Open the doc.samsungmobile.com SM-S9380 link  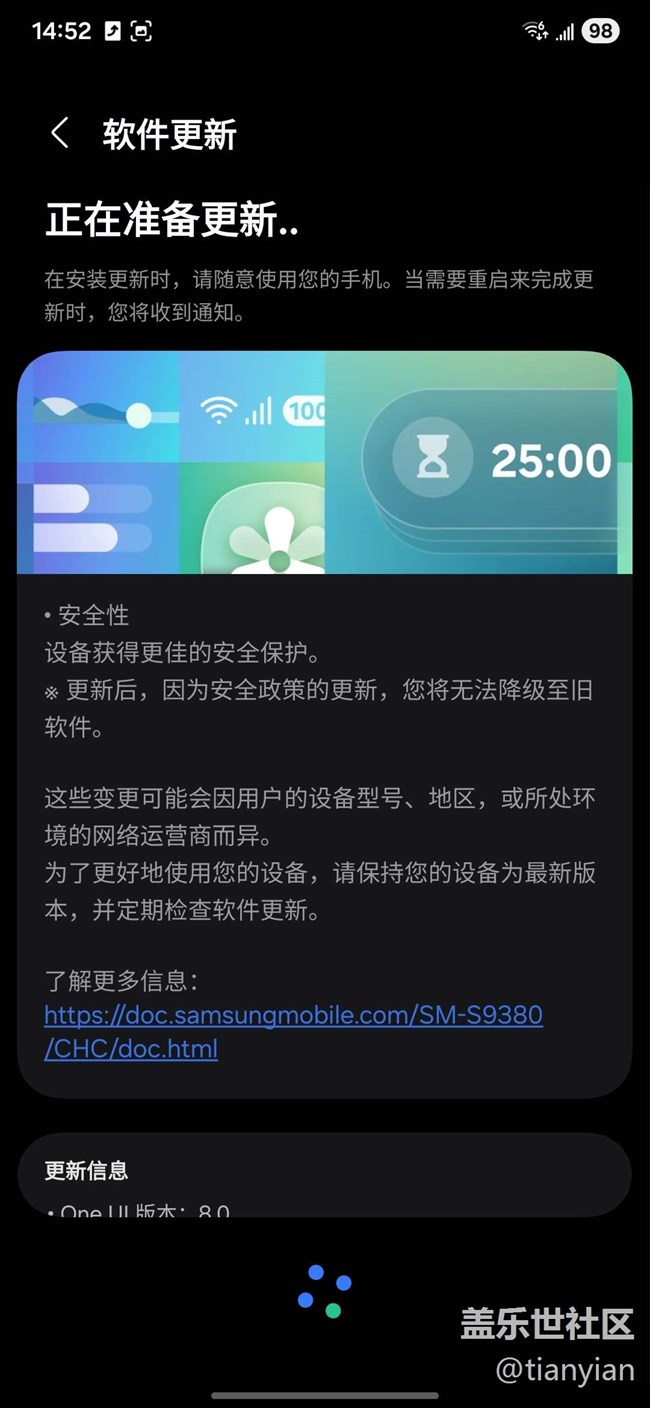click(x=292, y=1016)
